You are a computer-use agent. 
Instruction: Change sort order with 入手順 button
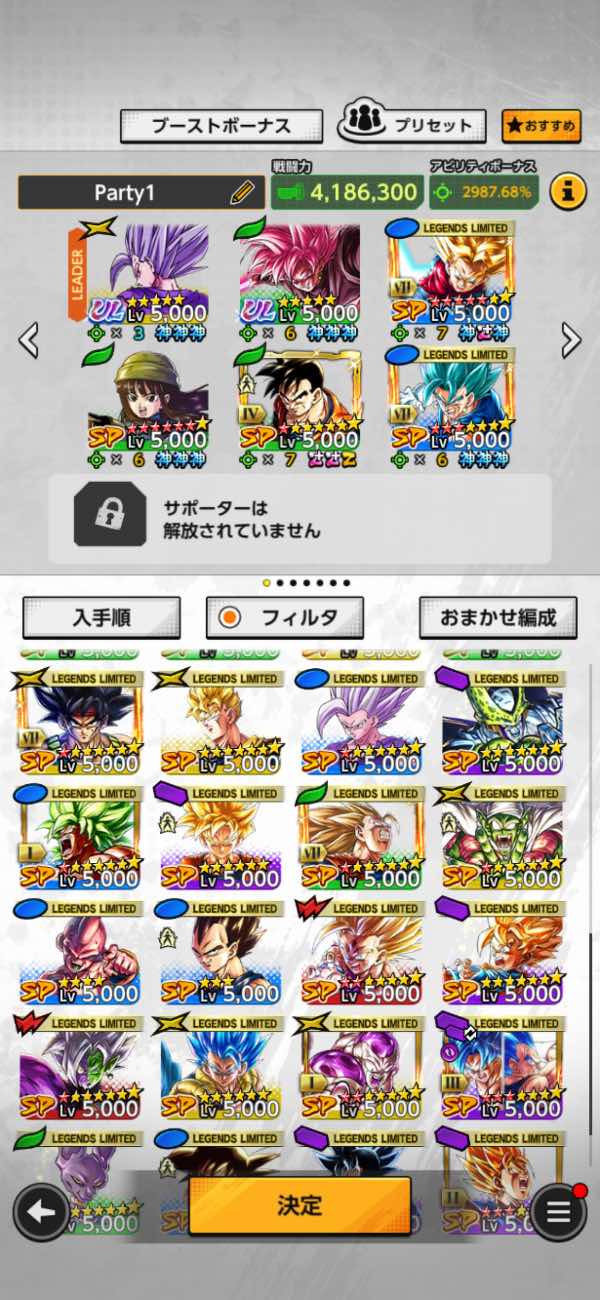tap(101, 618)
